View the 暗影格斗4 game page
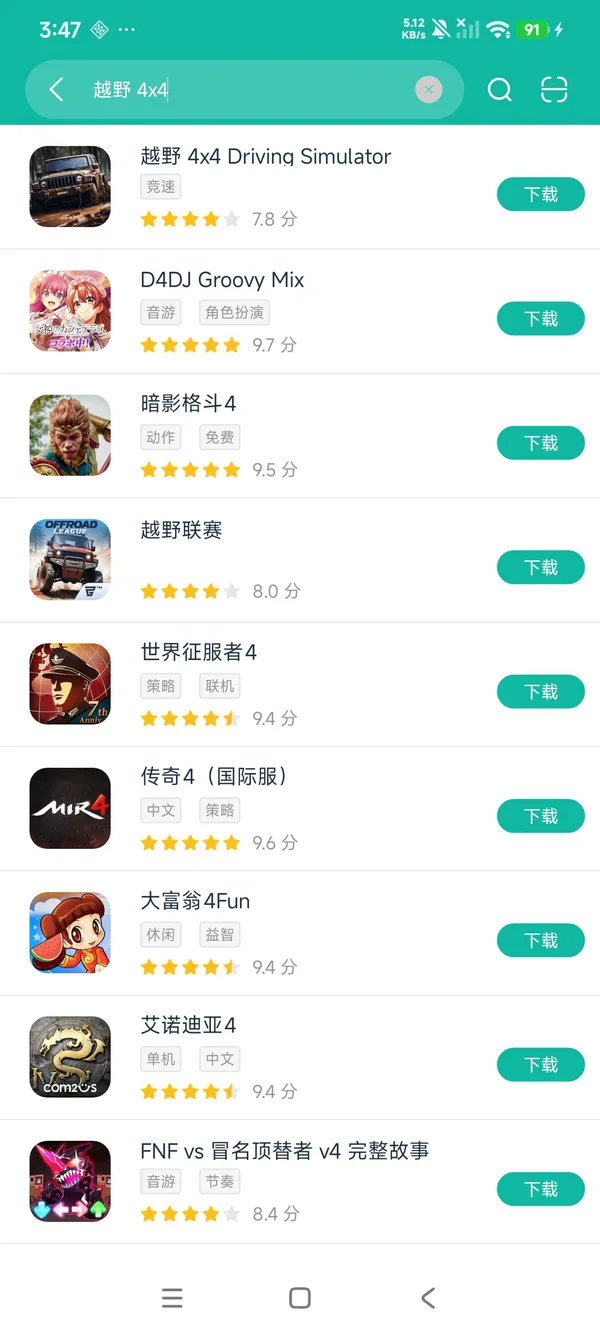600x1333 pixels. click(x=188, y=404)
